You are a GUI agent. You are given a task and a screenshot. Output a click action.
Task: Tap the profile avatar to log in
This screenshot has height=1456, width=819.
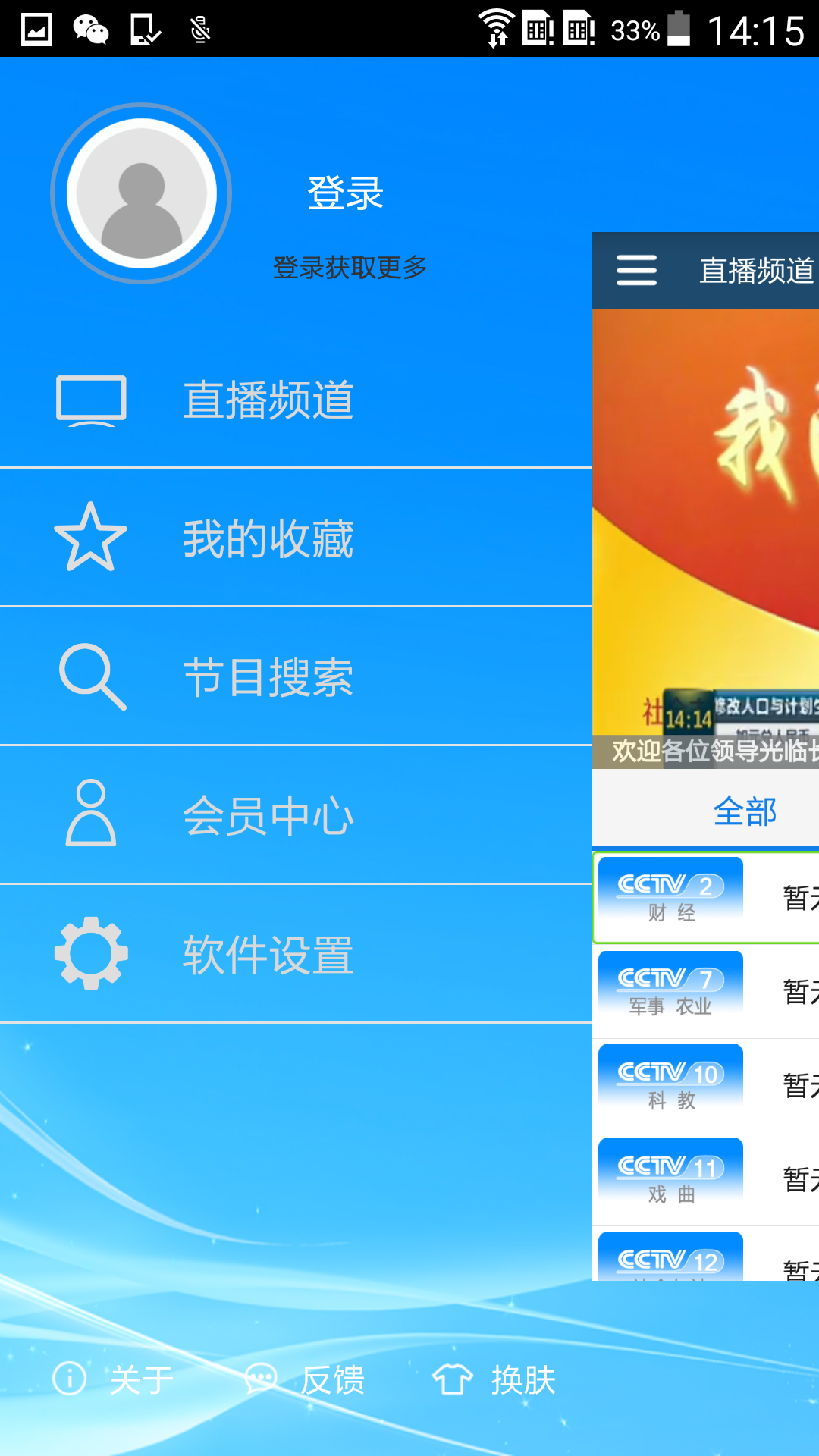[142, 194]
